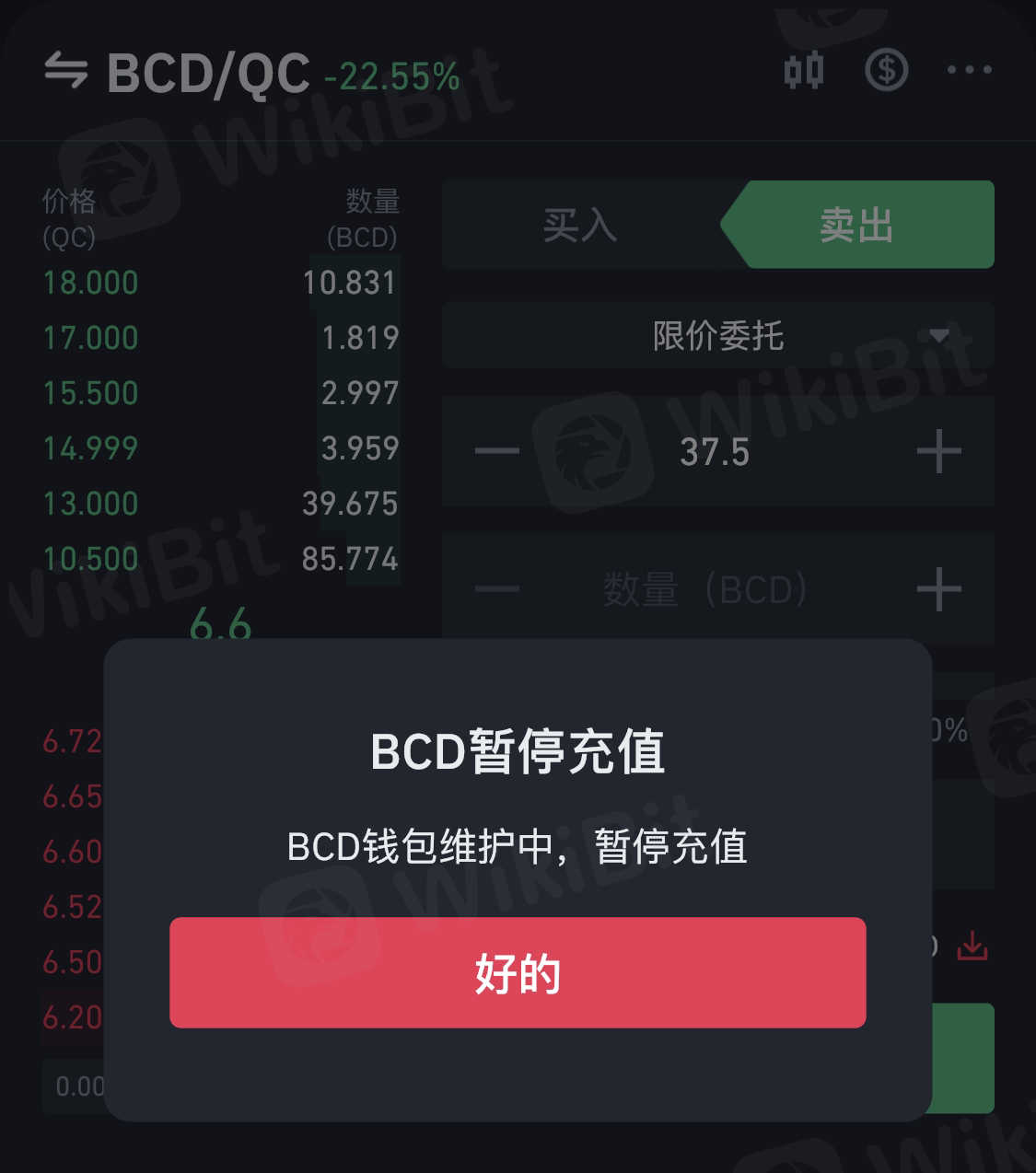Decrease the 数量 (BCD) quantity
Viewport: 1036px width, 1173px height.
point(497,589)
